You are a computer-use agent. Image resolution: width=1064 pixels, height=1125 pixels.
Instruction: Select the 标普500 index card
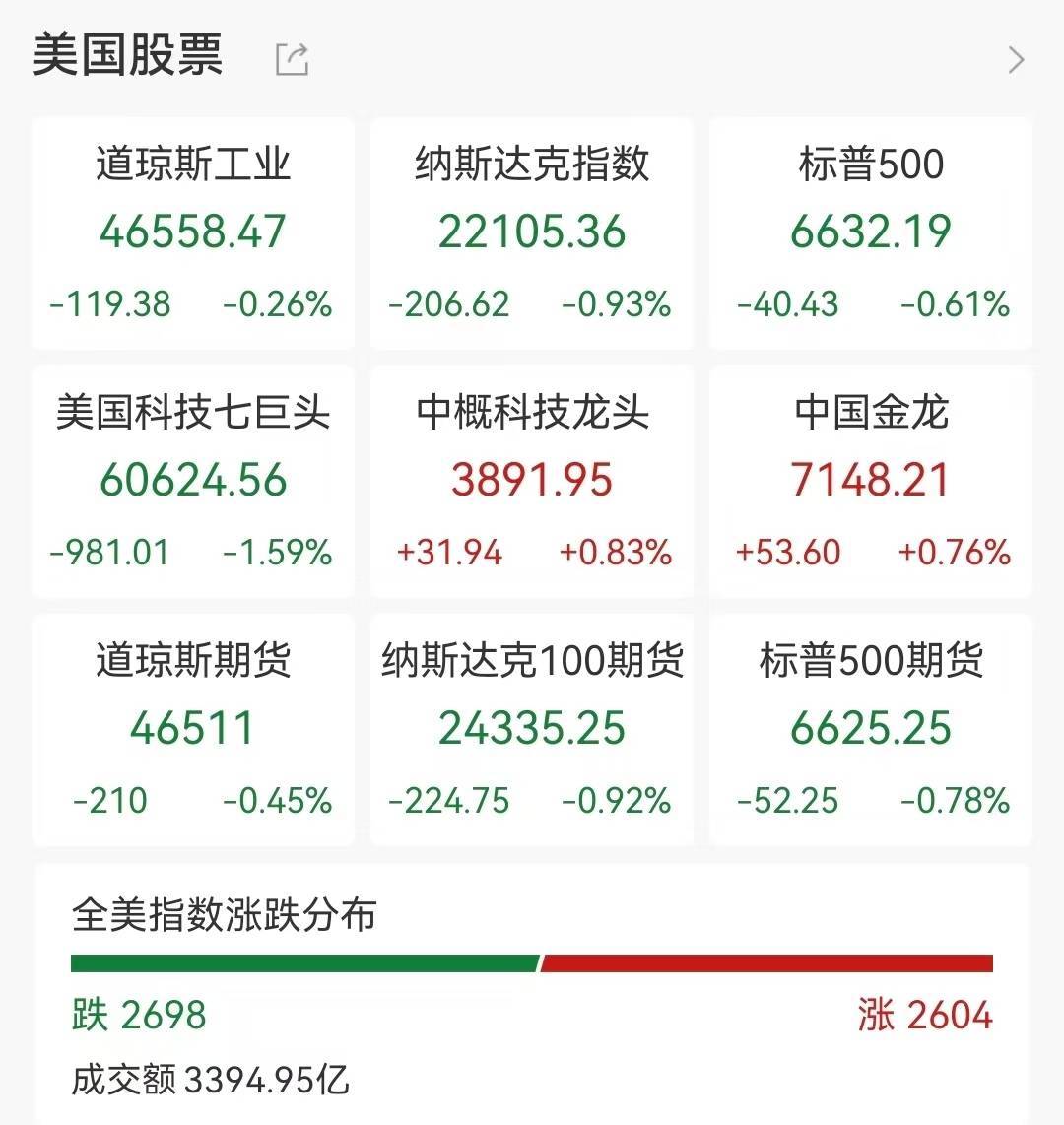point(871,233)
